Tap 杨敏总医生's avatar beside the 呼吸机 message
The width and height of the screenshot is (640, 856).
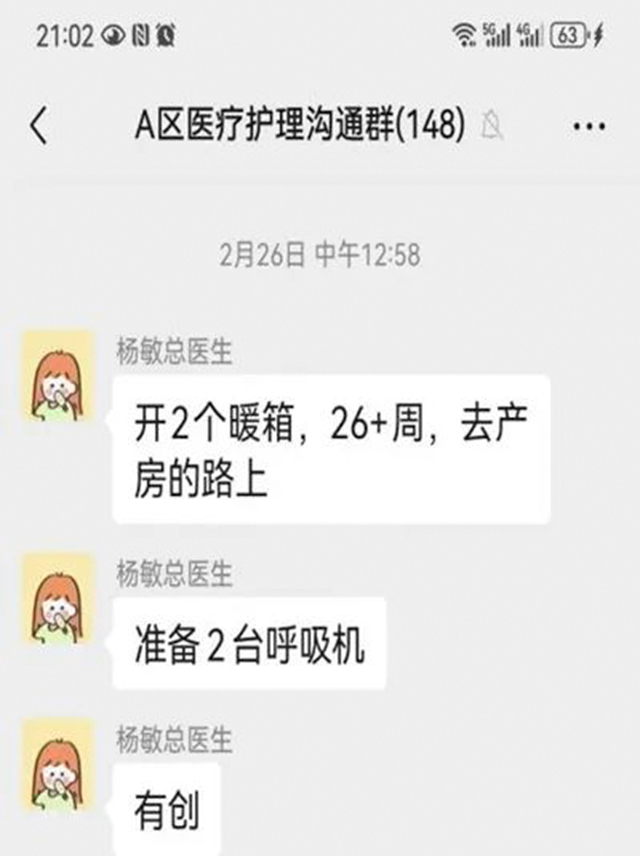(x=57, y=597)
